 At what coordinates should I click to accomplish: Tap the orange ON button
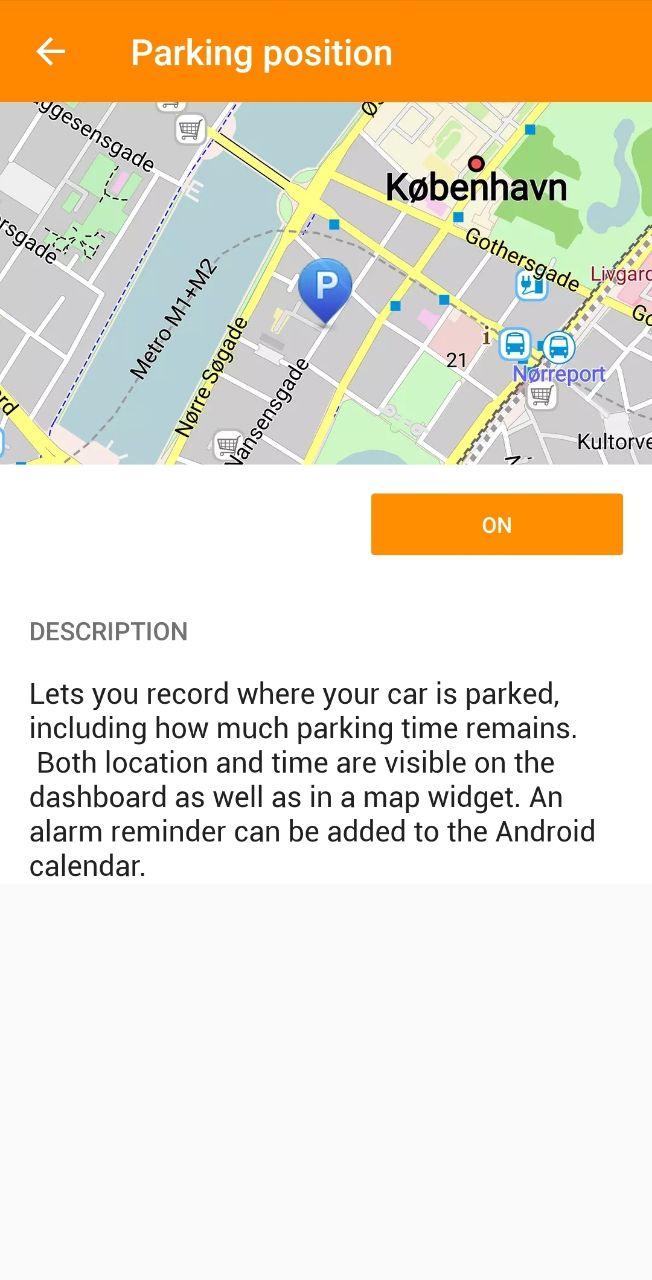(496, 524)
